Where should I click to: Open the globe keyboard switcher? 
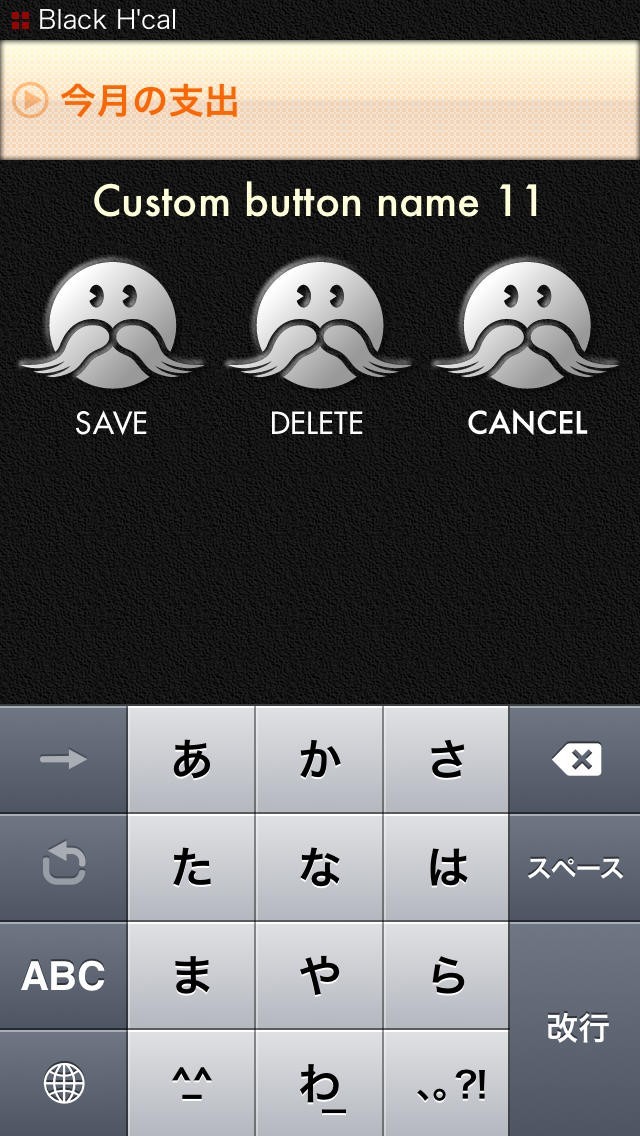[x=63, y=1083]
